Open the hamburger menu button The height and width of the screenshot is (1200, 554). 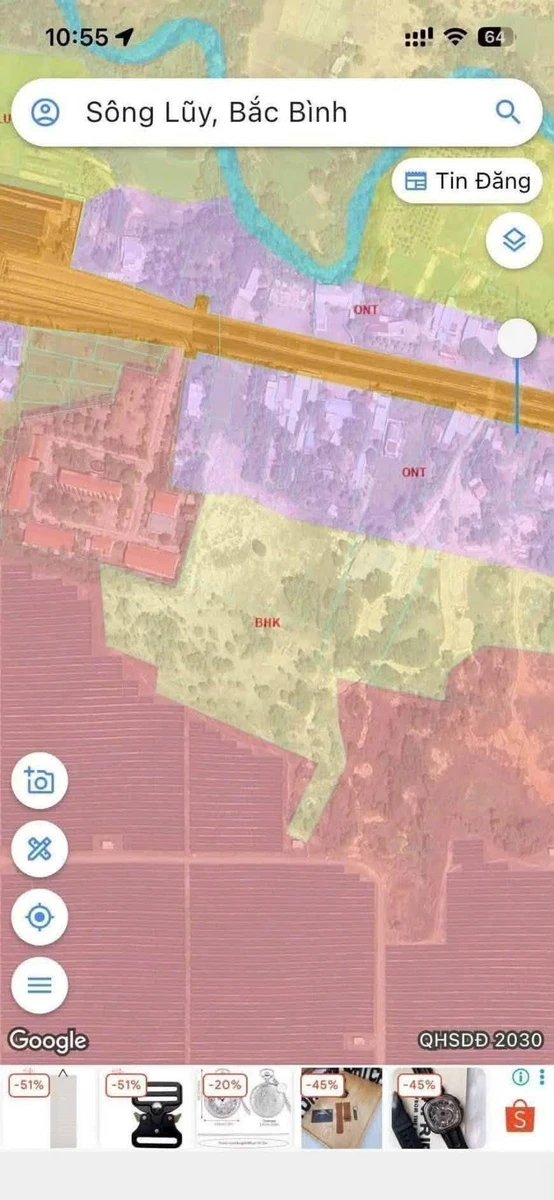click(39, 985)
